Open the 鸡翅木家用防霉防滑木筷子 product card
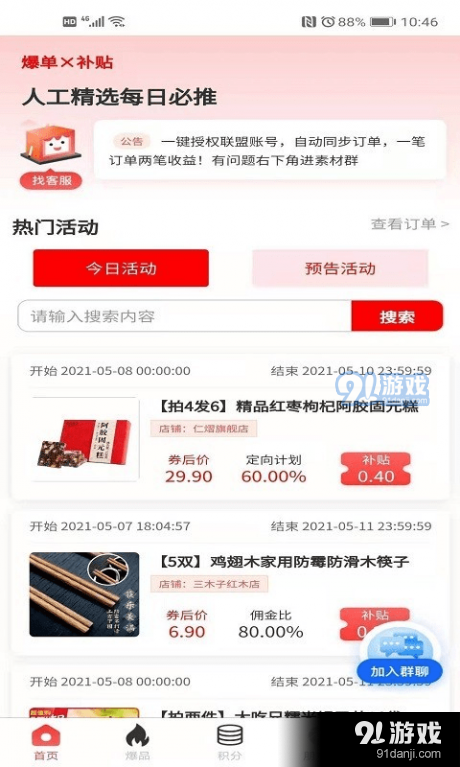 [x=230, y=583]
